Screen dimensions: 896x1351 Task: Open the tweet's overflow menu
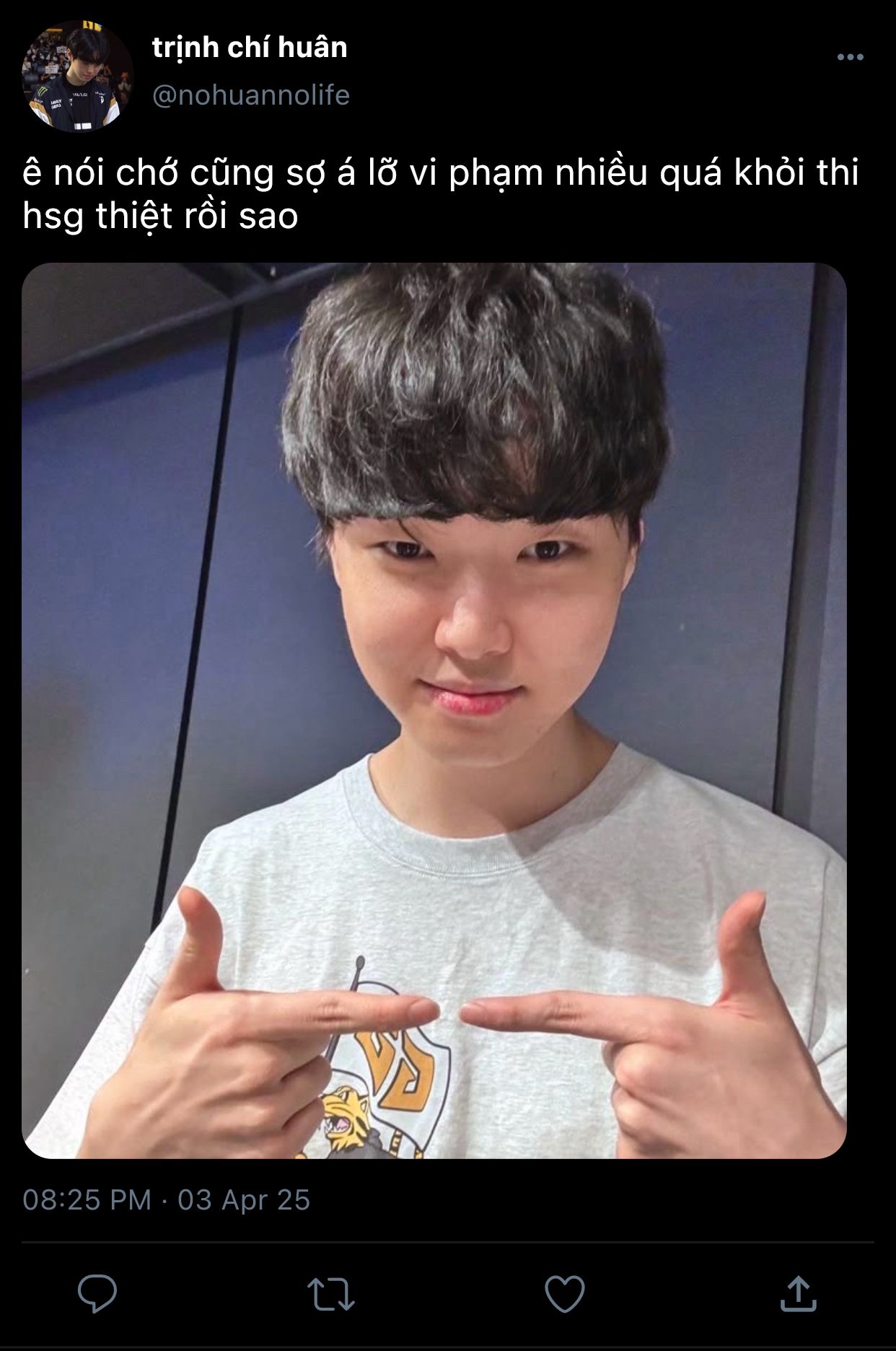850,58
